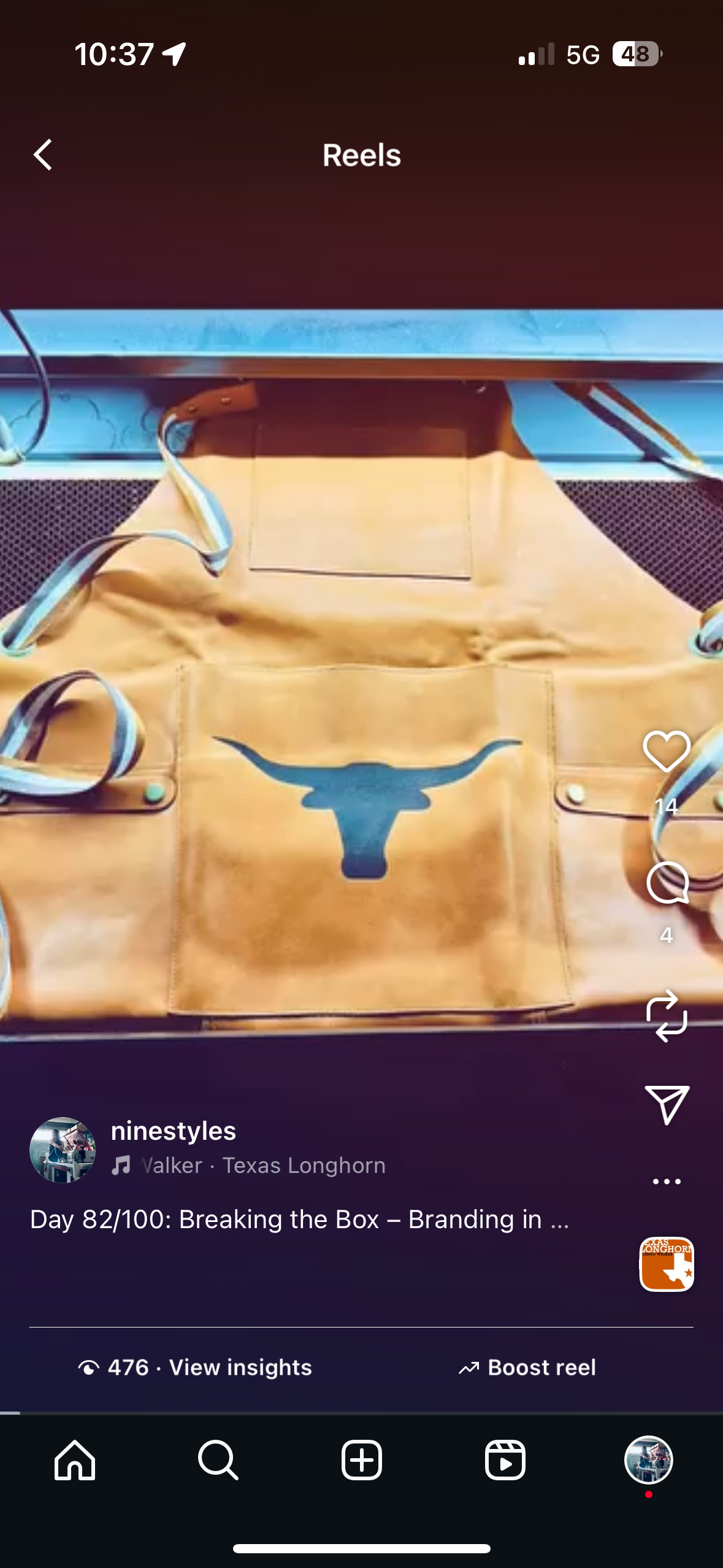Repost this reel
Image resolution: width=723 pixels, height=1568 pixels.
point(667,1015)
